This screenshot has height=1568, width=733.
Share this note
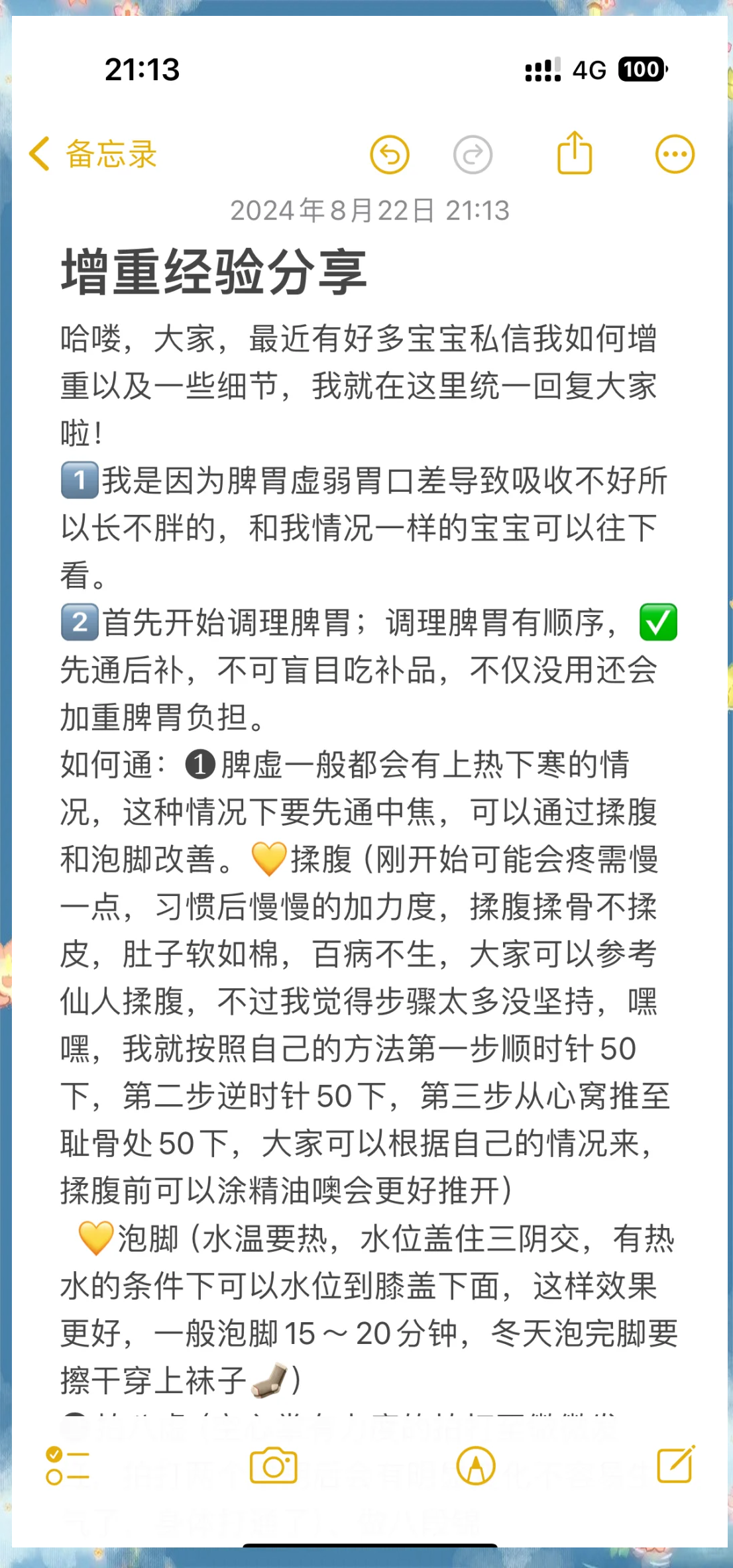(574, 154)
